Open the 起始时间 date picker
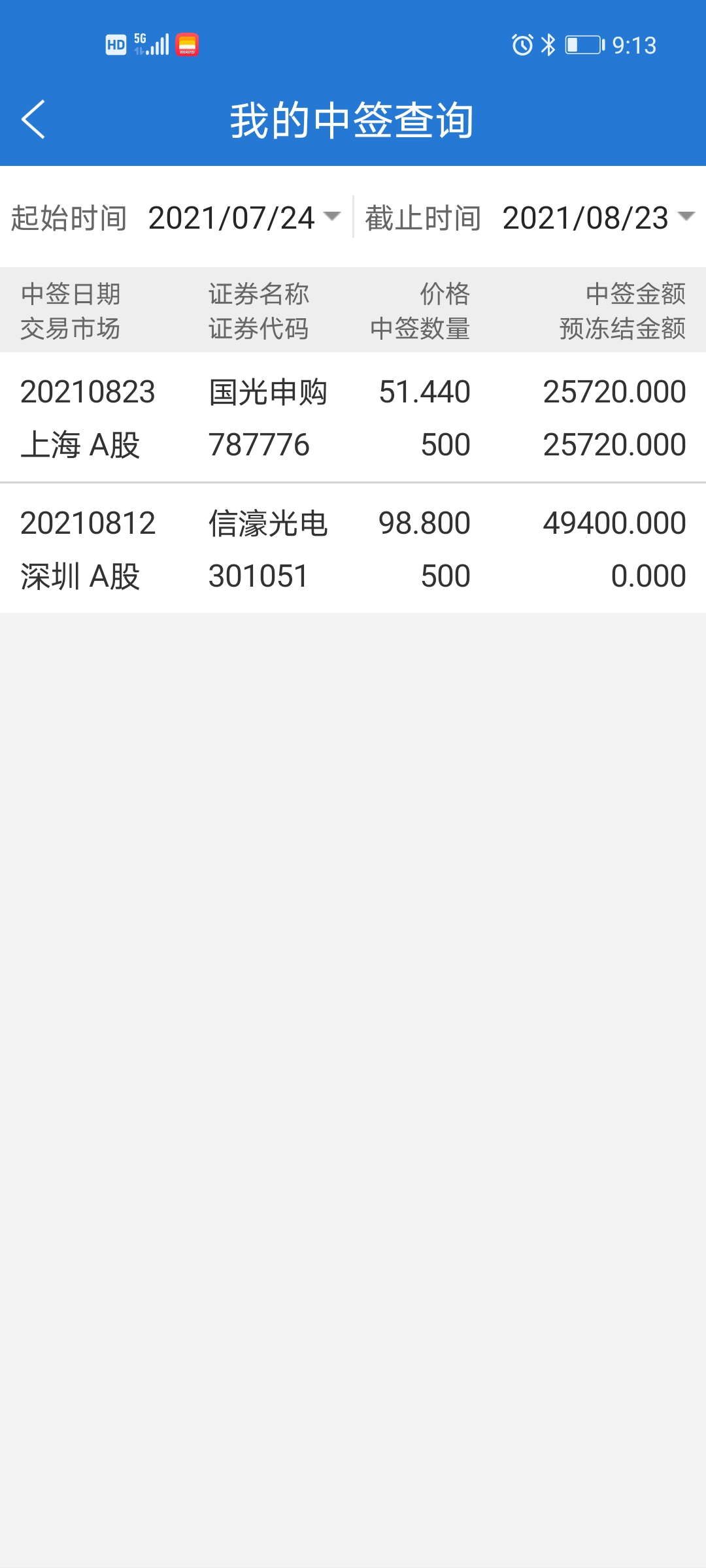This screenshot has width=706, height=1568. click(243, 218)
